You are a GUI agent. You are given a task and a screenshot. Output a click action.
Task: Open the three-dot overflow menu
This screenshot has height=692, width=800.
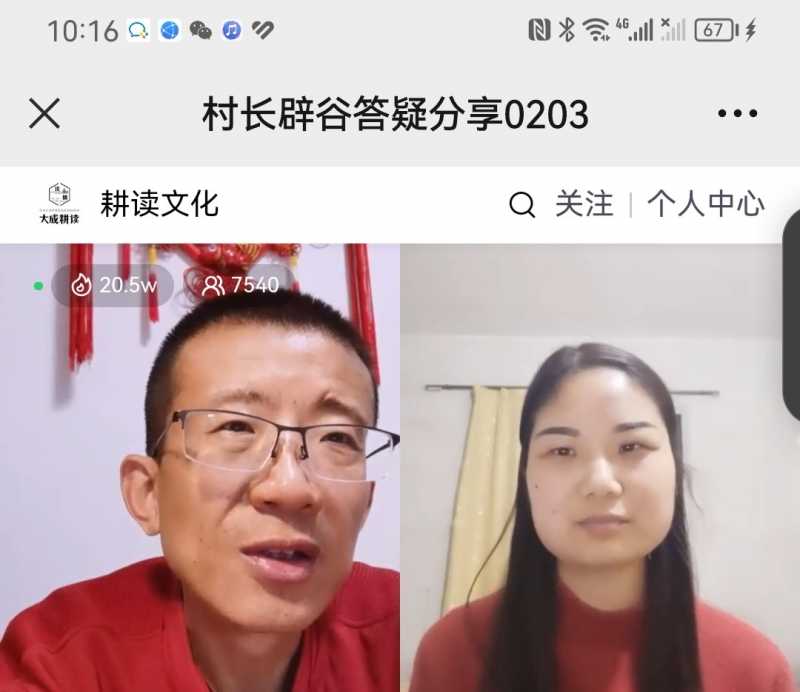click(737, 114)
